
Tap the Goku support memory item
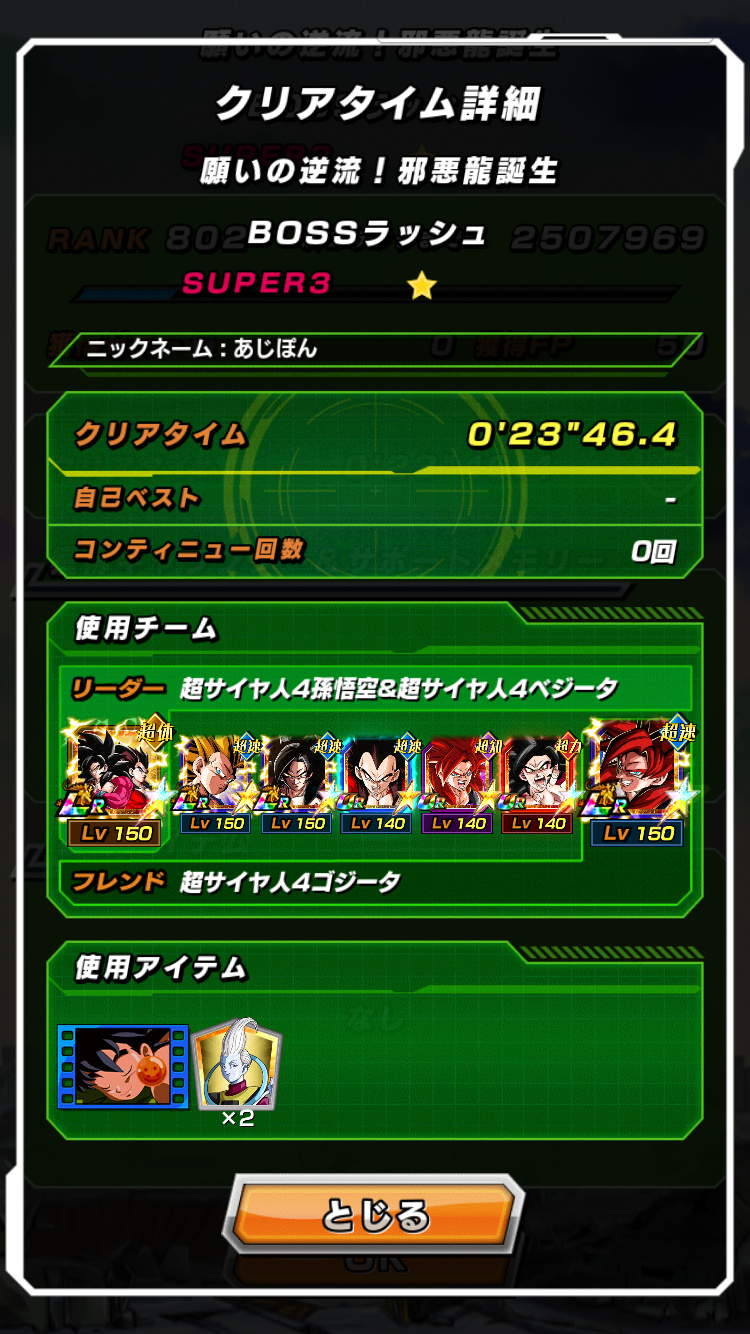point(123,1066)
